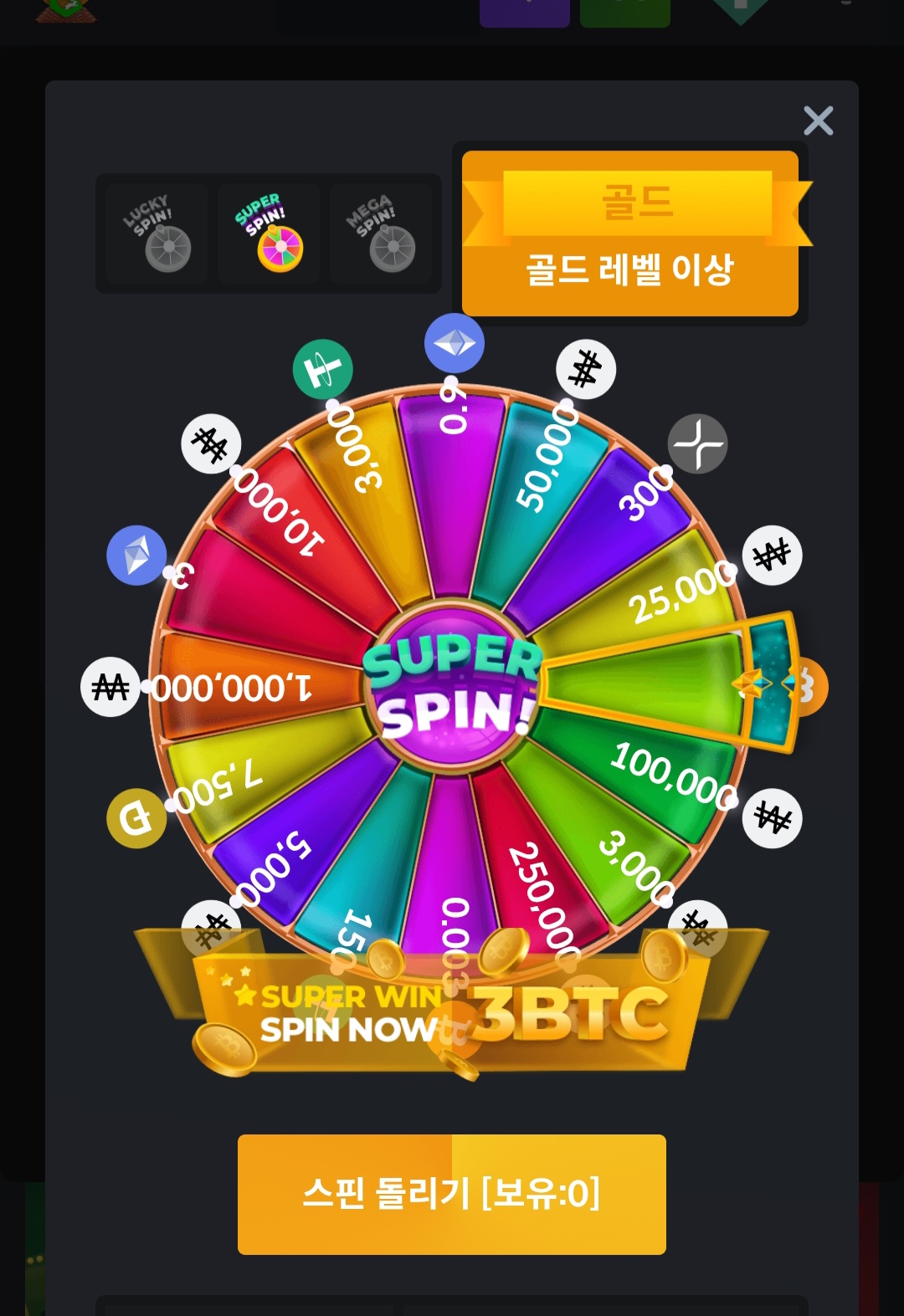Switch to the Mega Spin tab
Viewport: 904px width, 1316px height.
pyautogui.click(x=381, y=233)
